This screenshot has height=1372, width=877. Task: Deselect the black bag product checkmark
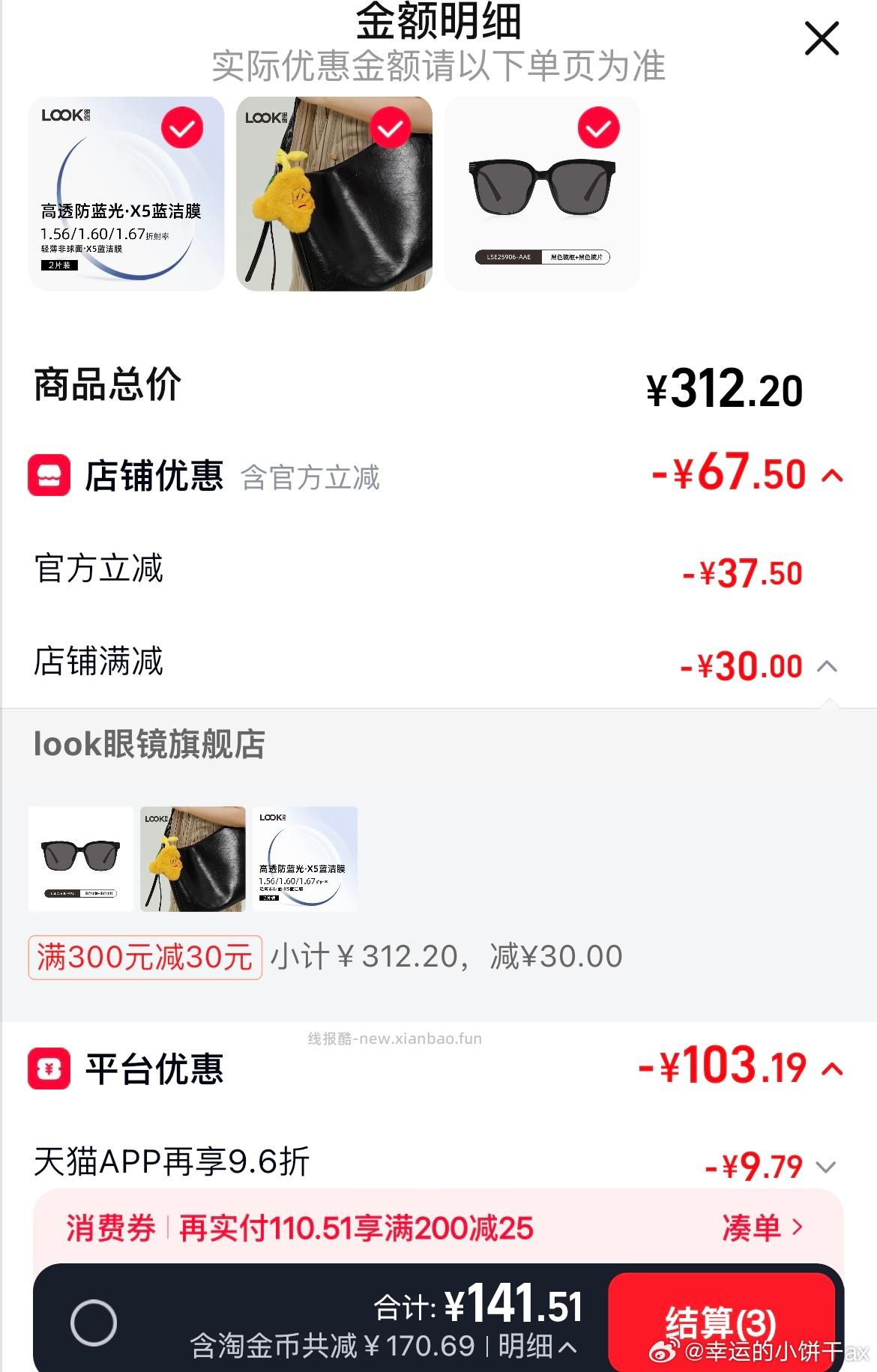(x=391, y=128)
